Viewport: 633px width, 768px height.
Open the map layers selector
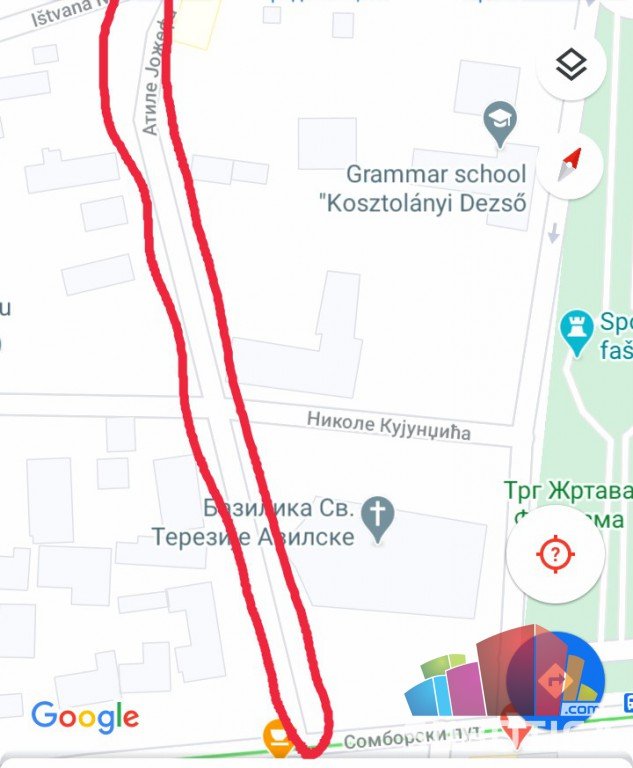tap(571, 66)
